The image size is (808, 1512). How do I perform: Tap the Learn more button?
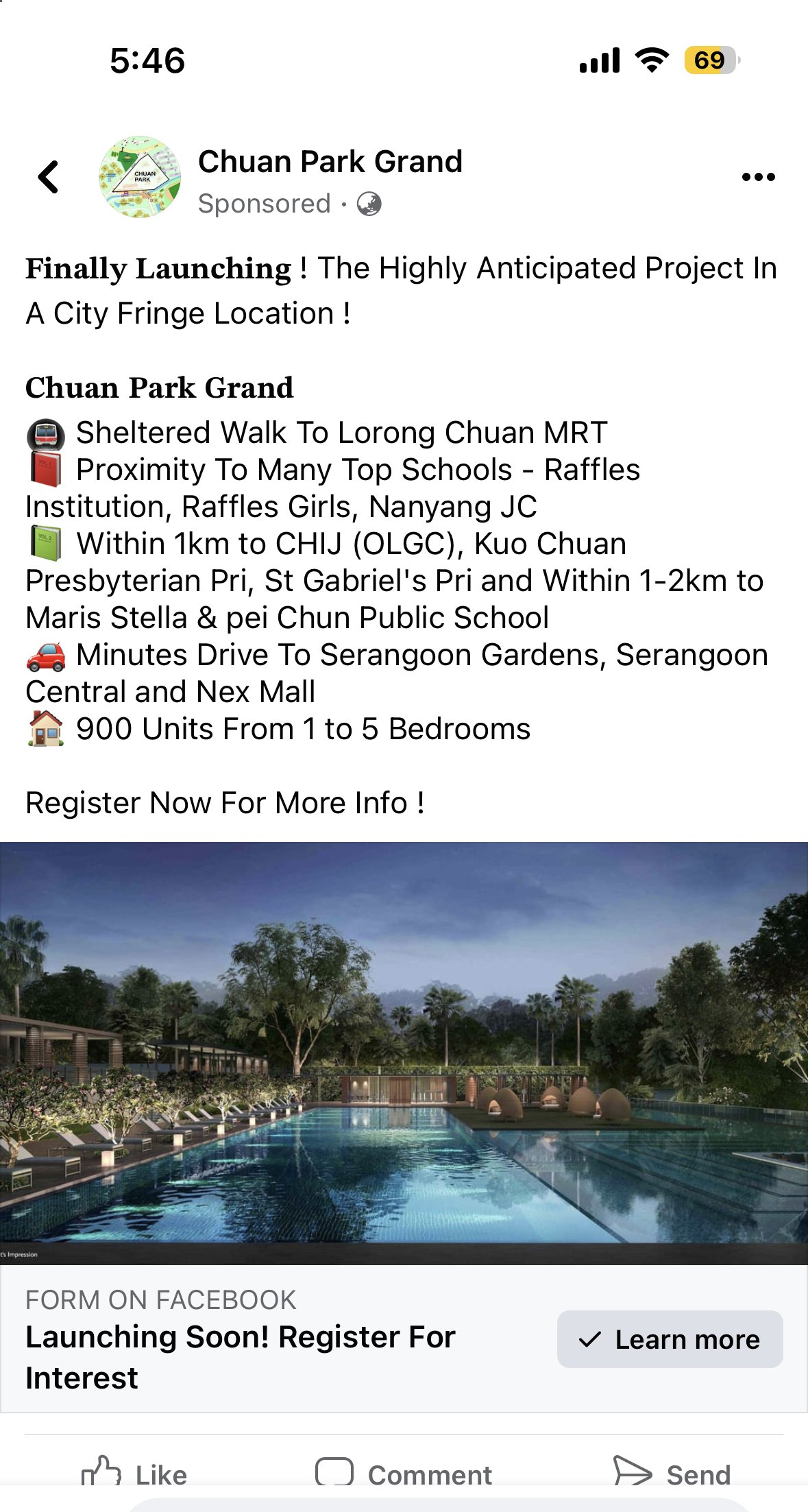670,1339
